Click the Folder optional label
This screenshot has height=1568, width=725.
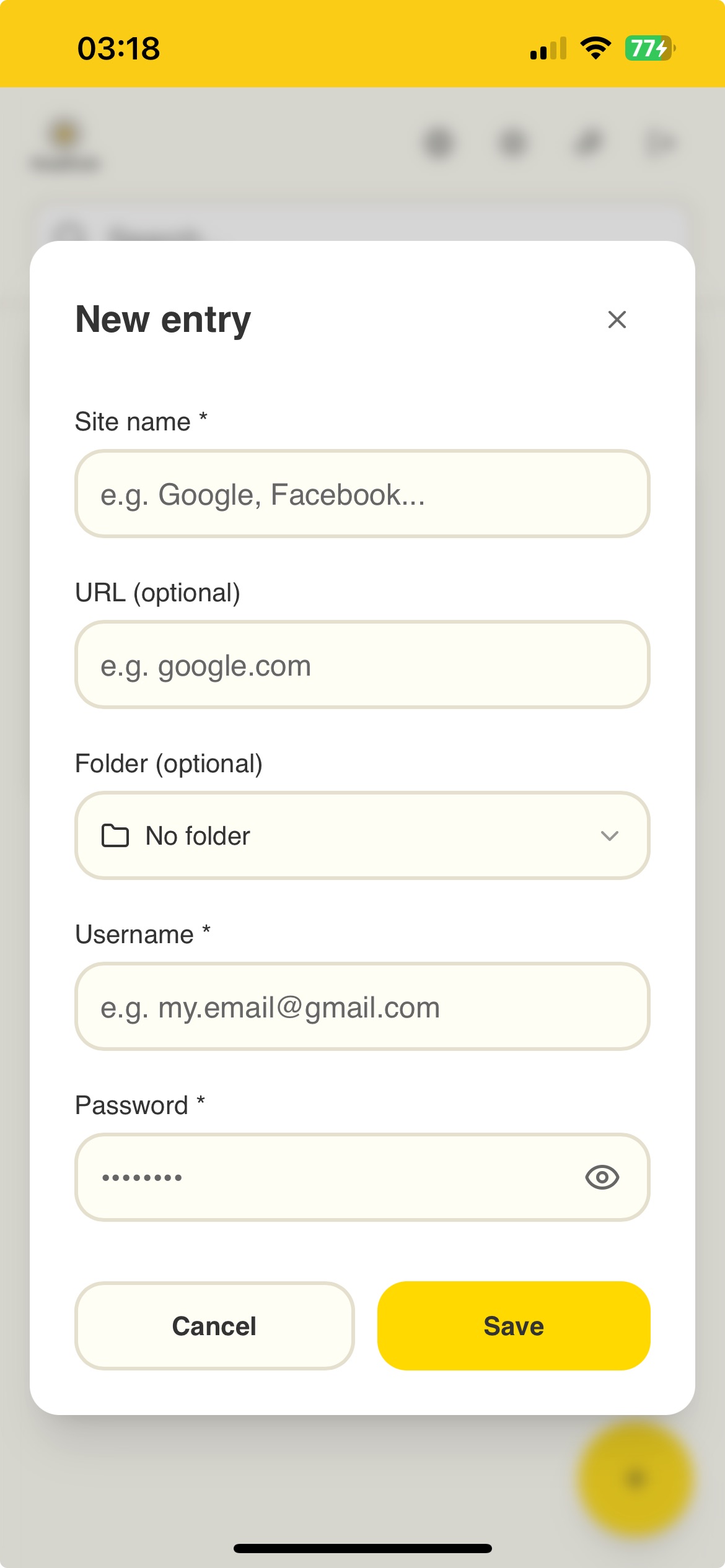(169, 764)
